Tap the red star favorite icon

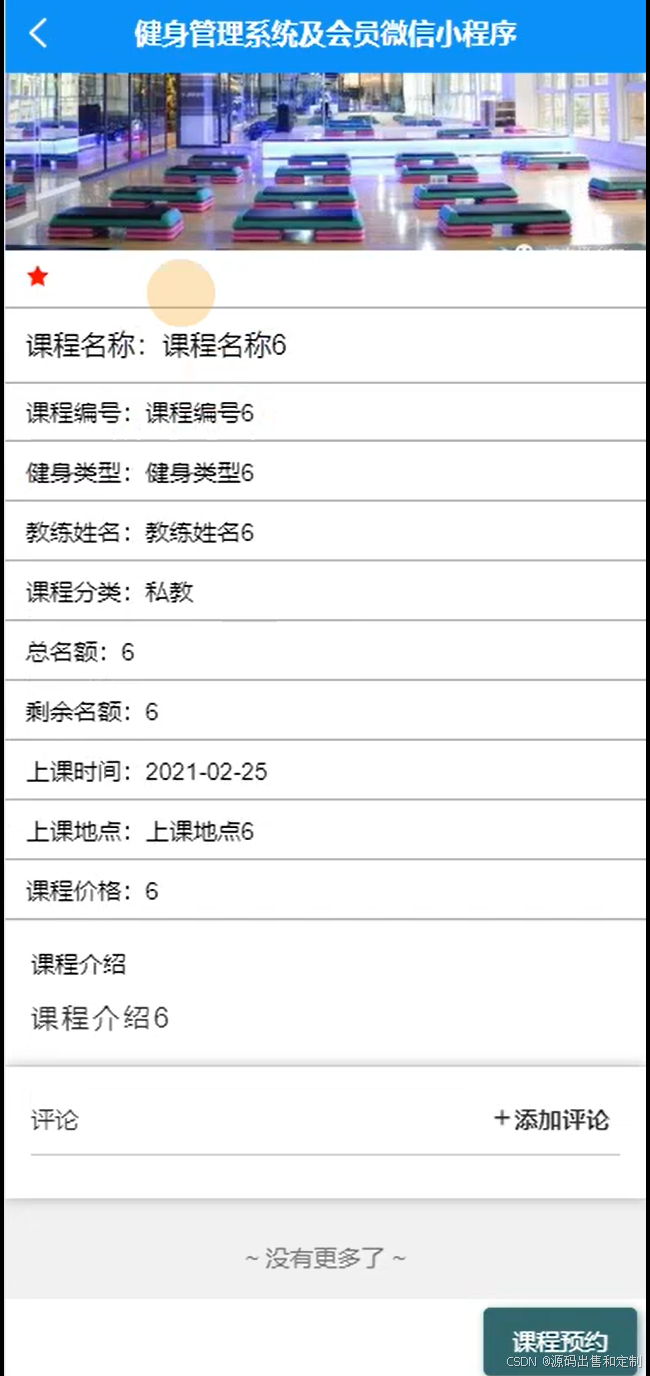[x=38, y=277]
